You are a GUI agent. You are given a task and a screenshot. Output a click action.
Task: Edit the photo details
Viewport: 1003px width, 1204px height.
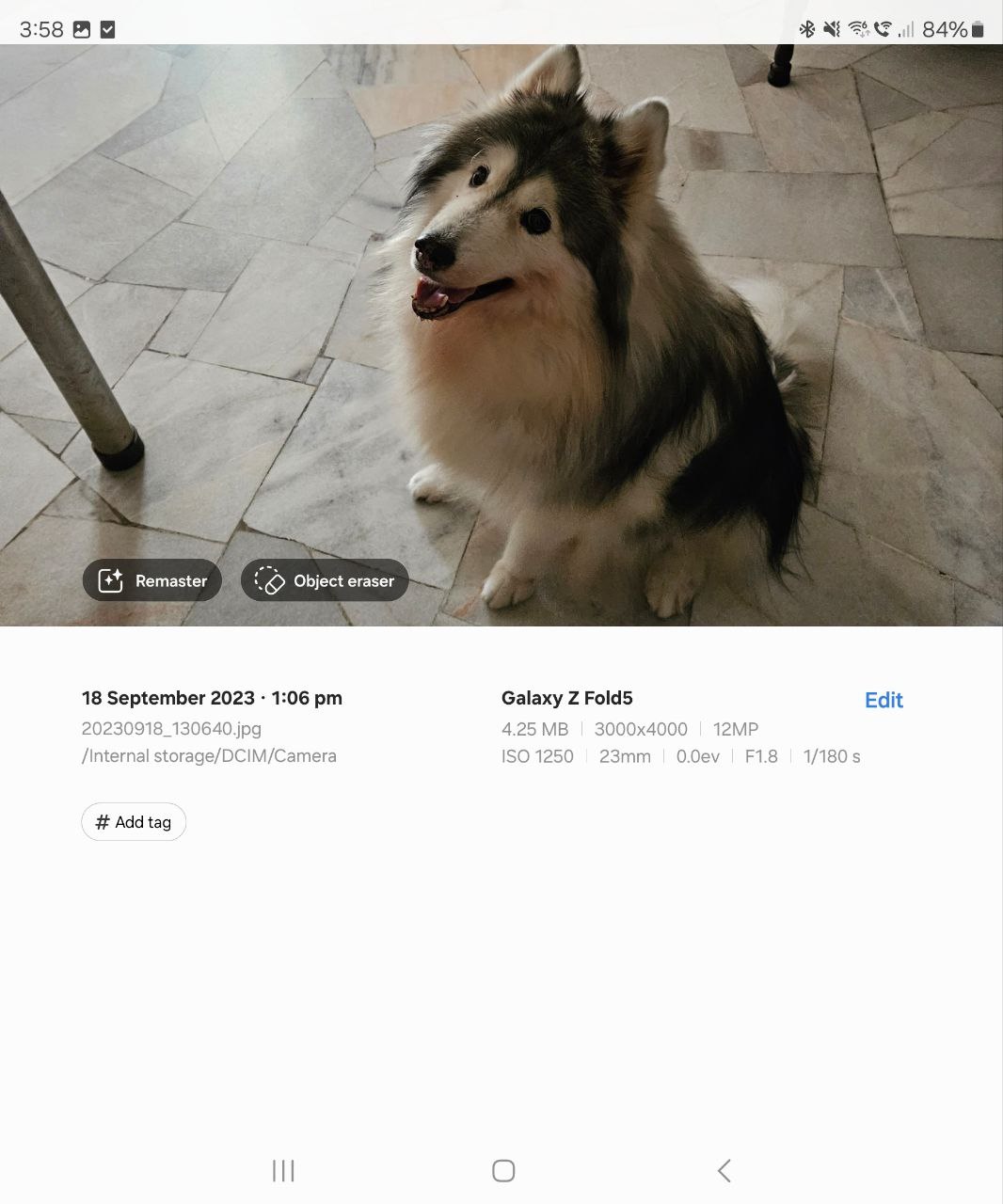(x=883, y=700)
